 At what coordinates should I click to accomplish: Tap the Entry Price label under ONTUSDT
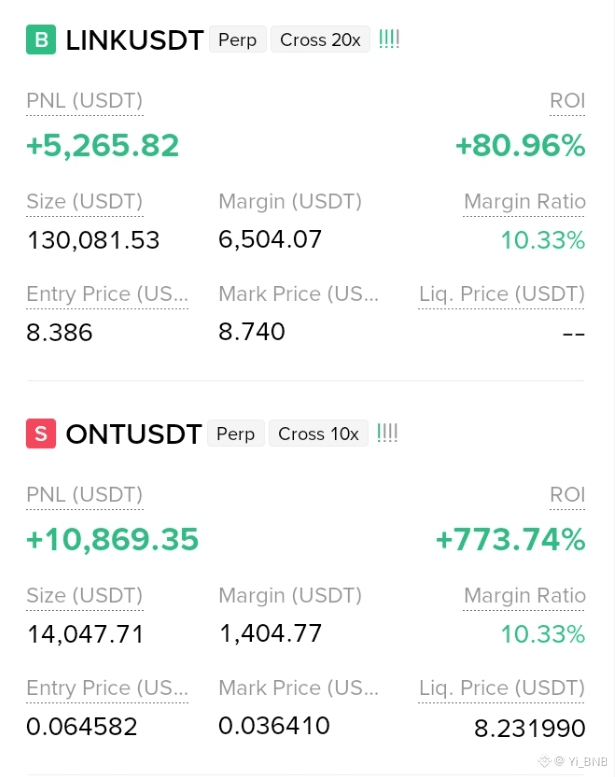(x=107, y=688)
